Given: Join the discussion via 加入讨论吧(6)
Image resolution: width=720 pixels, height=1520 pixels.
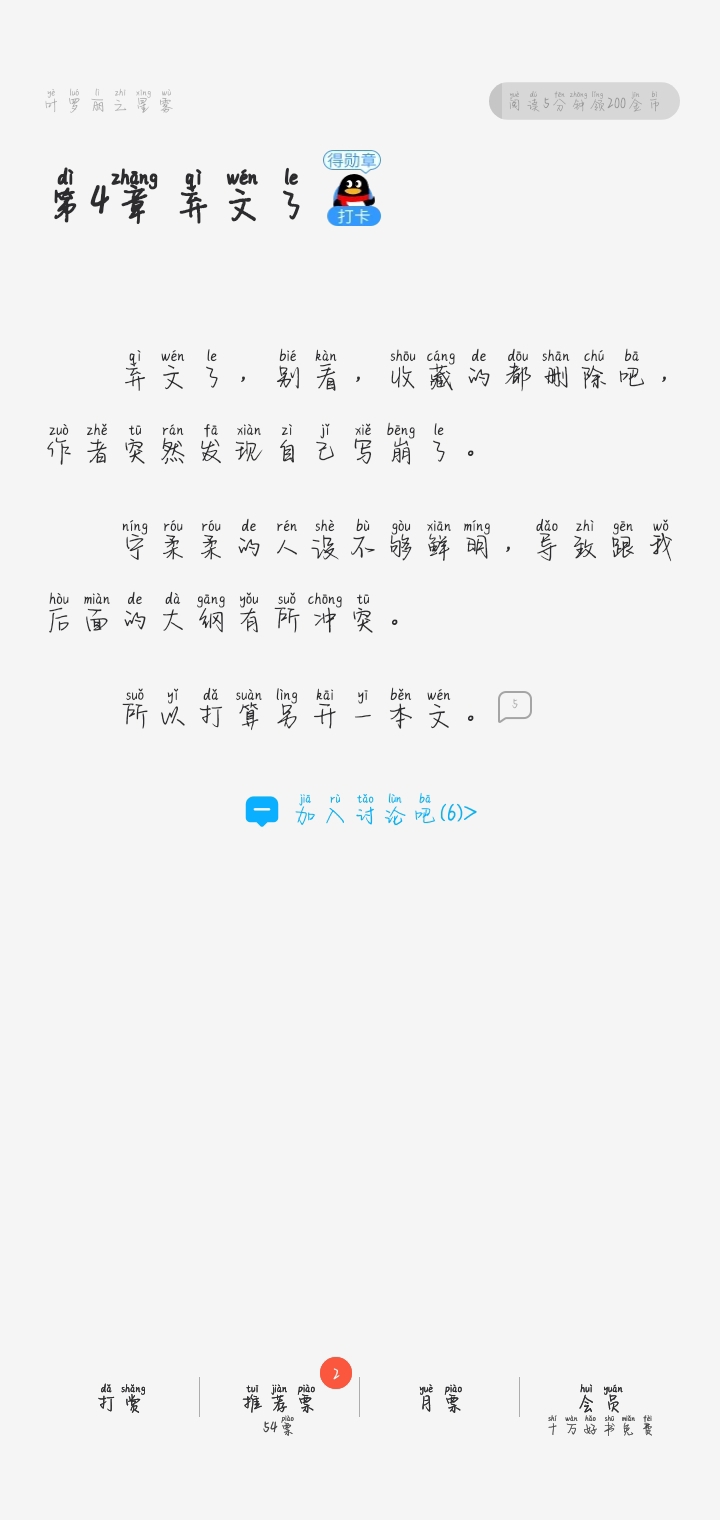Looking at the screenshot, I should point(362,810).
